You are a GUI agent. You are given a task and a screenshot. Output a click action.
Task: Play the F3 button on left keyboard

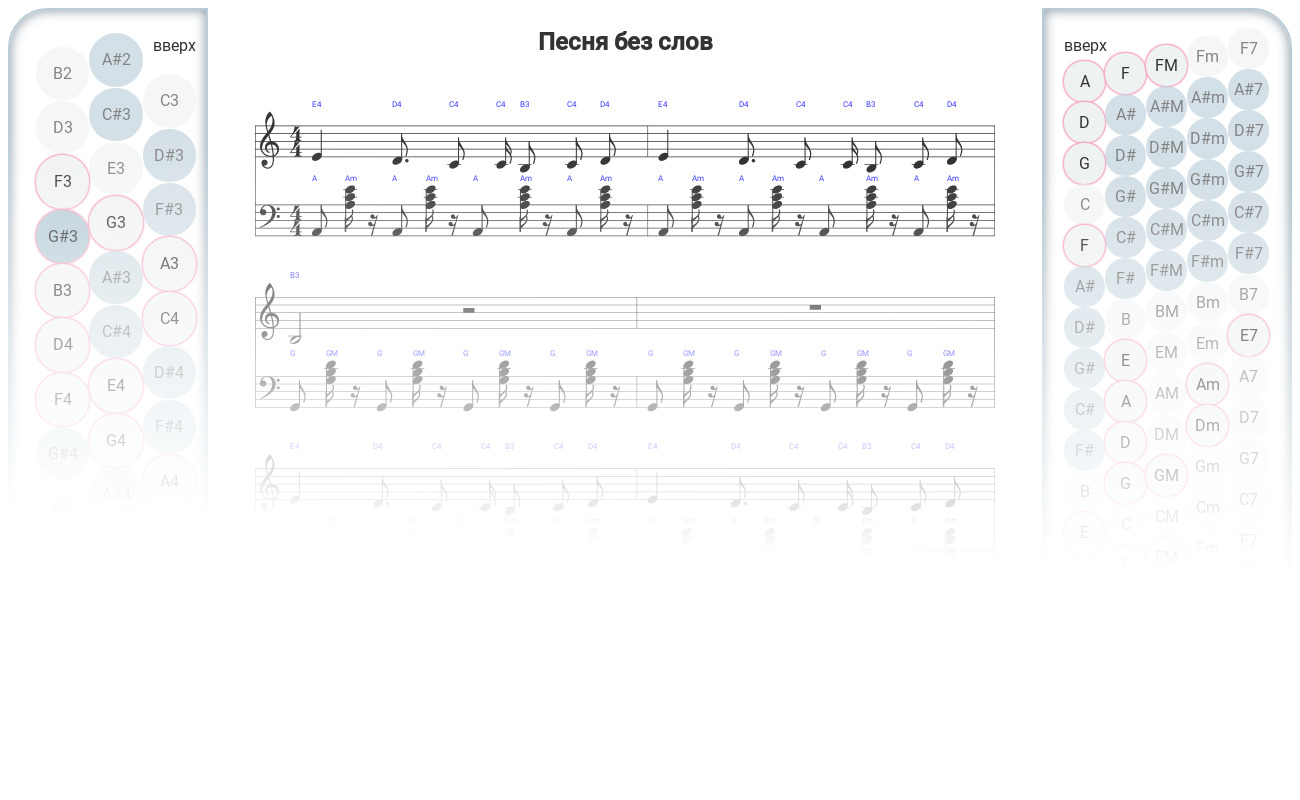coord(62,181)
